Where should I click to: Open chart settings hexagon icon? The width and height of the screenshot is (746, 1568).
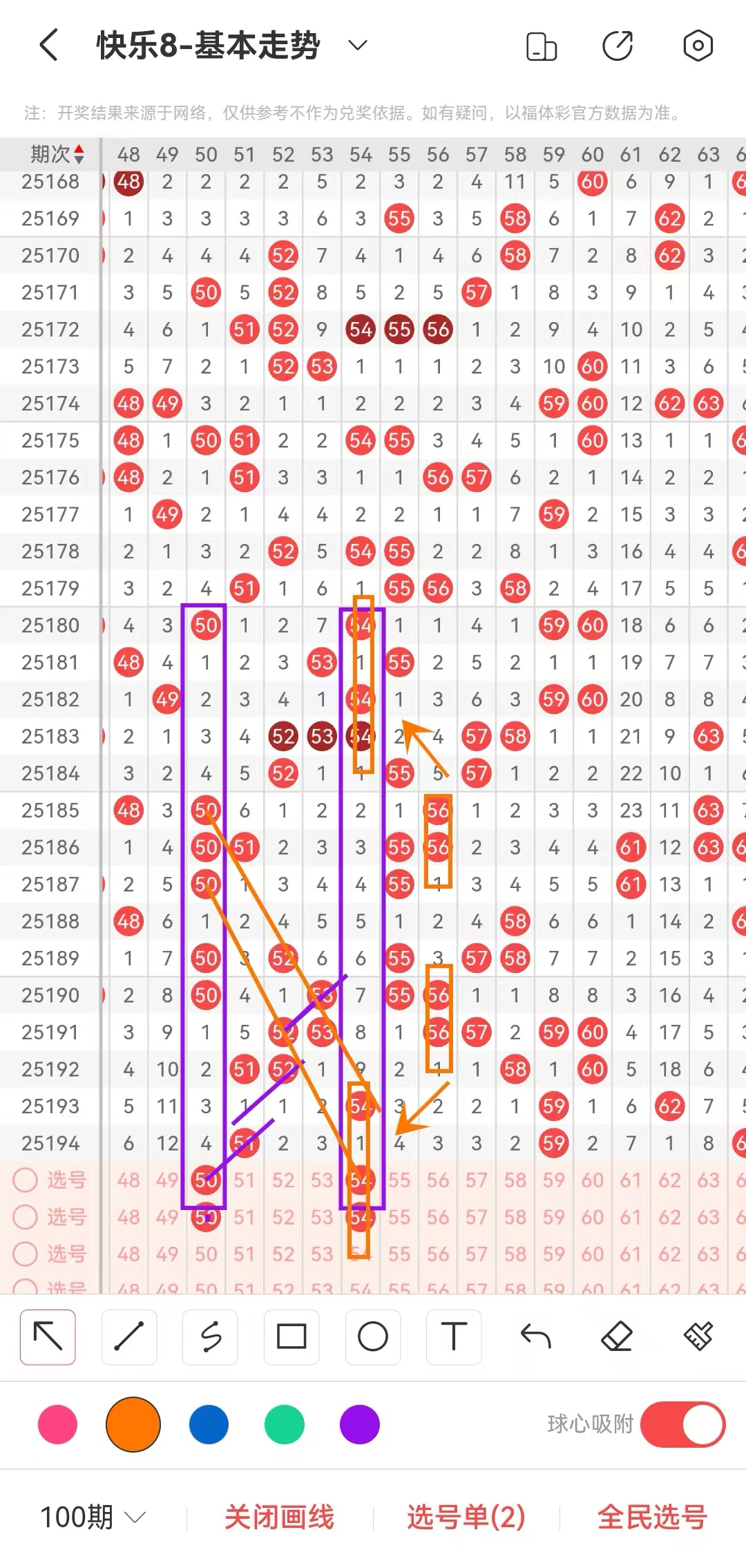click(698, 46)
